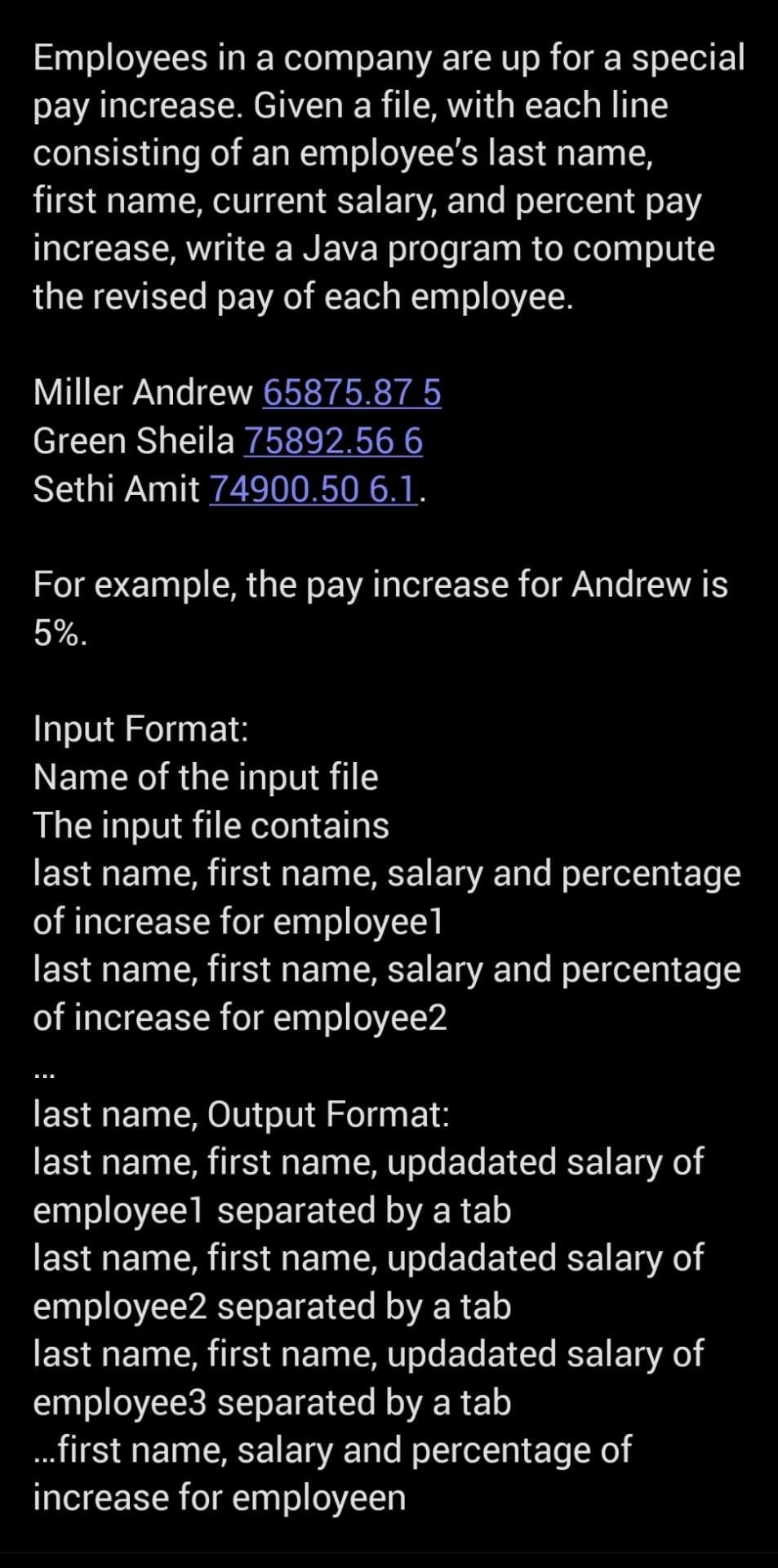This screenshot has width=778, height=1568.
Task: Follow the 74900.50 6.1 link after Sethi Amit
Action: point(313,489)
